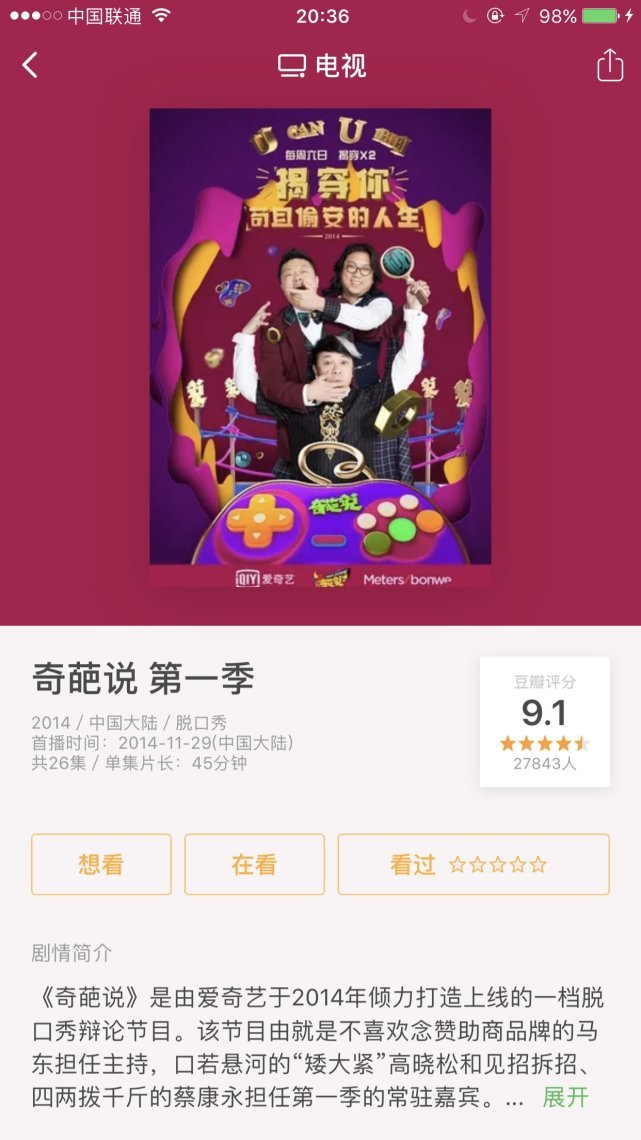Image resolution: width=641 pixels, height=1140 pixels.
Task: Share this show via the share icon
Action: coord(610,65)
